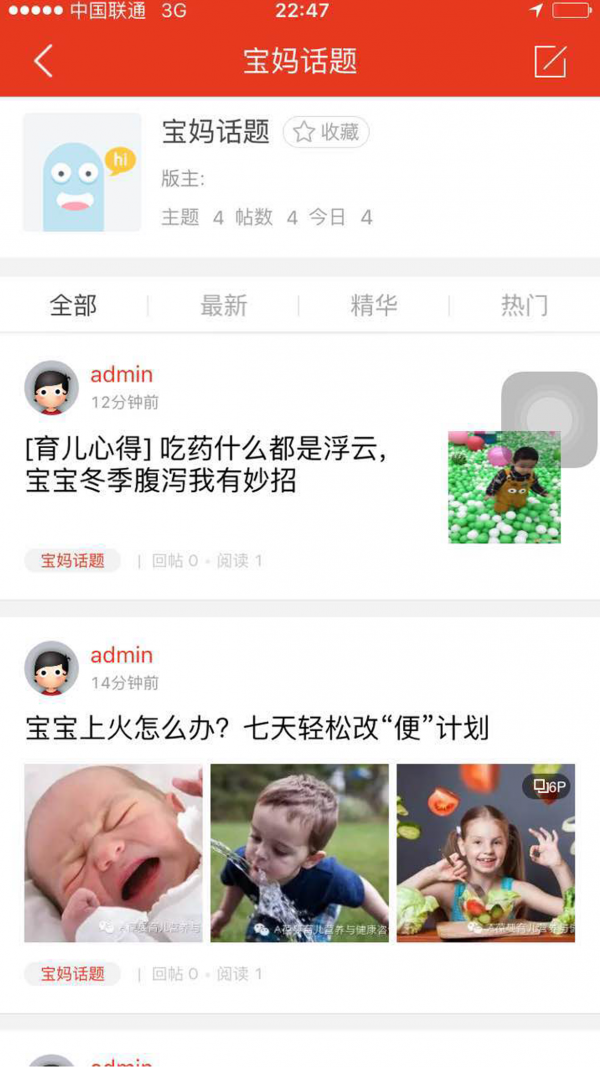
Task: View the crying baby photo
Action: pos(114,853)
